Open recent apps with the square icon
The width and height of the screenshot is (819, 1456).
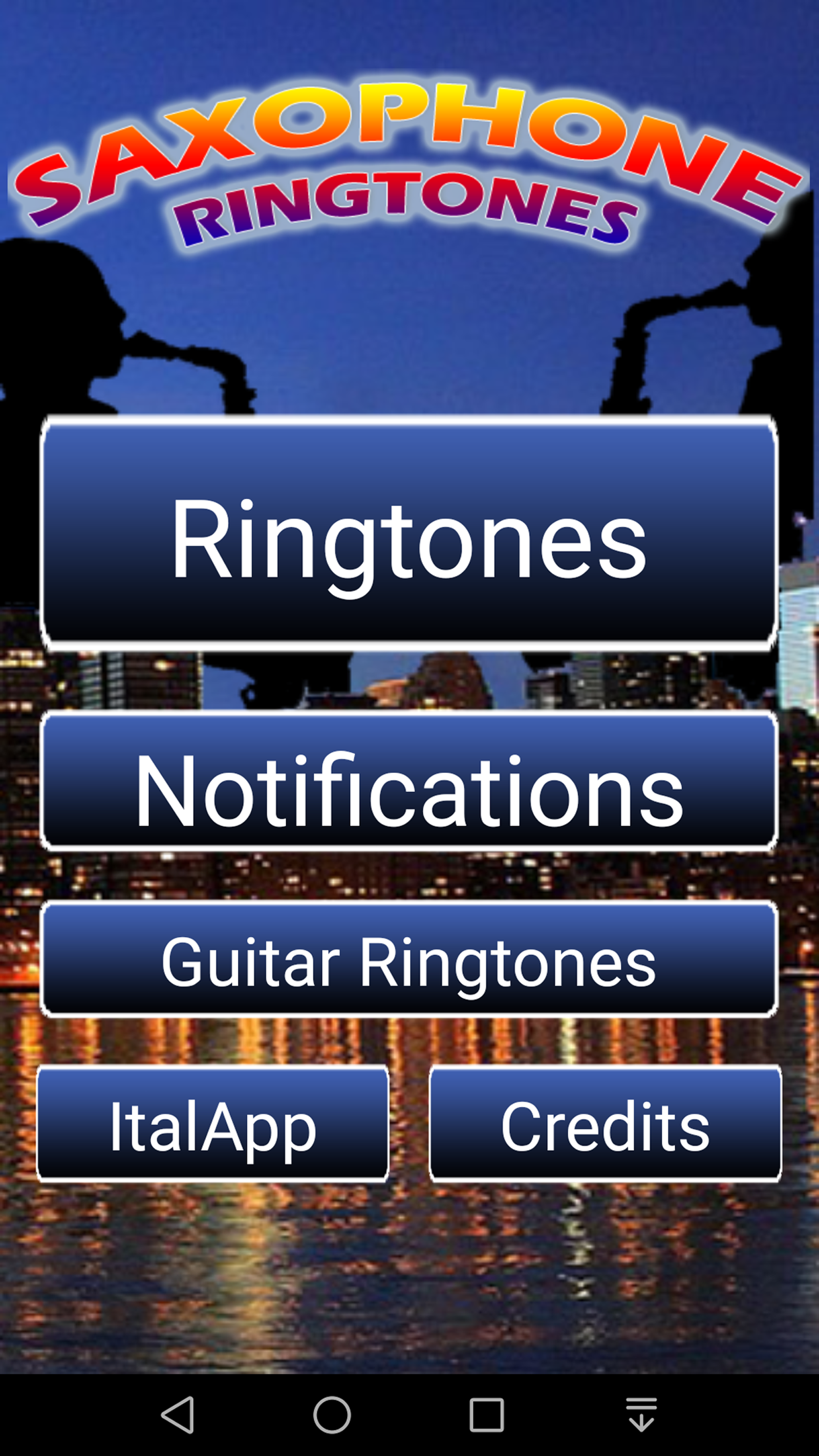pyautogui.click(x=487, y=1415)
